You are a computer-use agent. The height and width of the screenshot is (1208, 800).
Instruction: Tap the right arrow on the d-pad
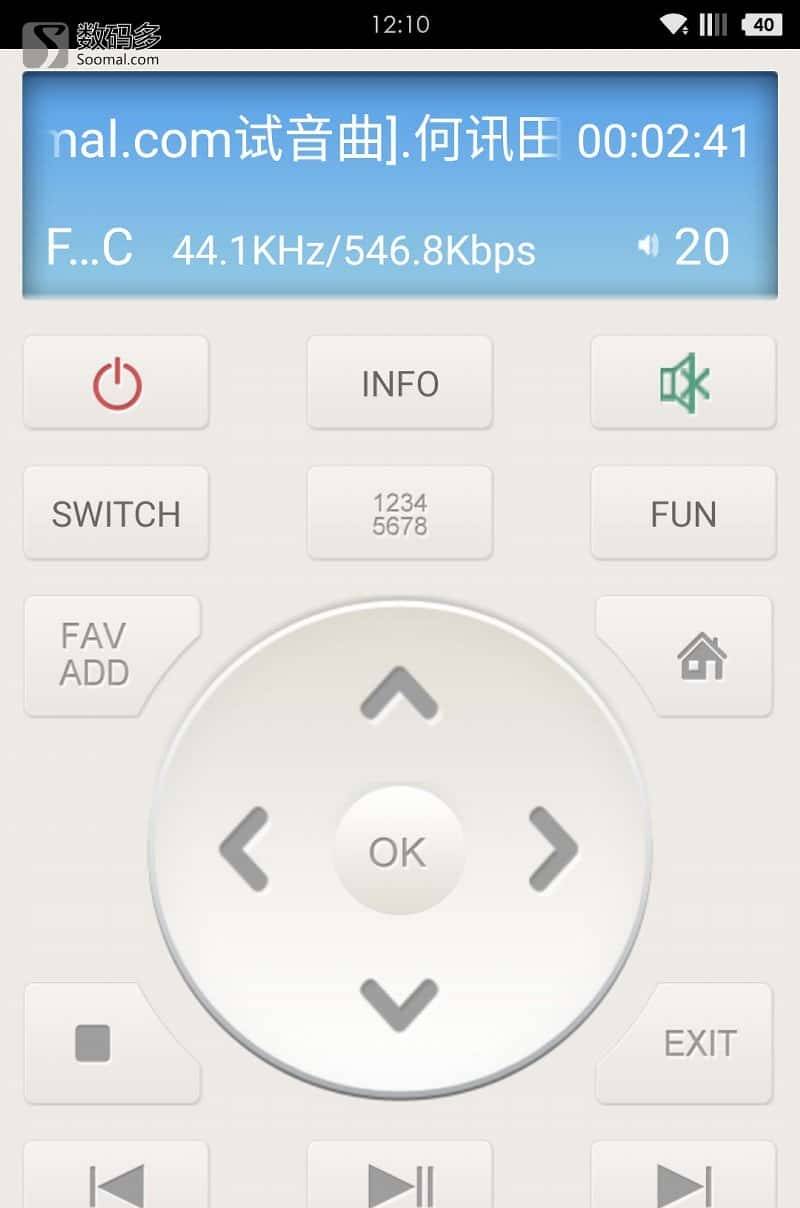(553, 850)
